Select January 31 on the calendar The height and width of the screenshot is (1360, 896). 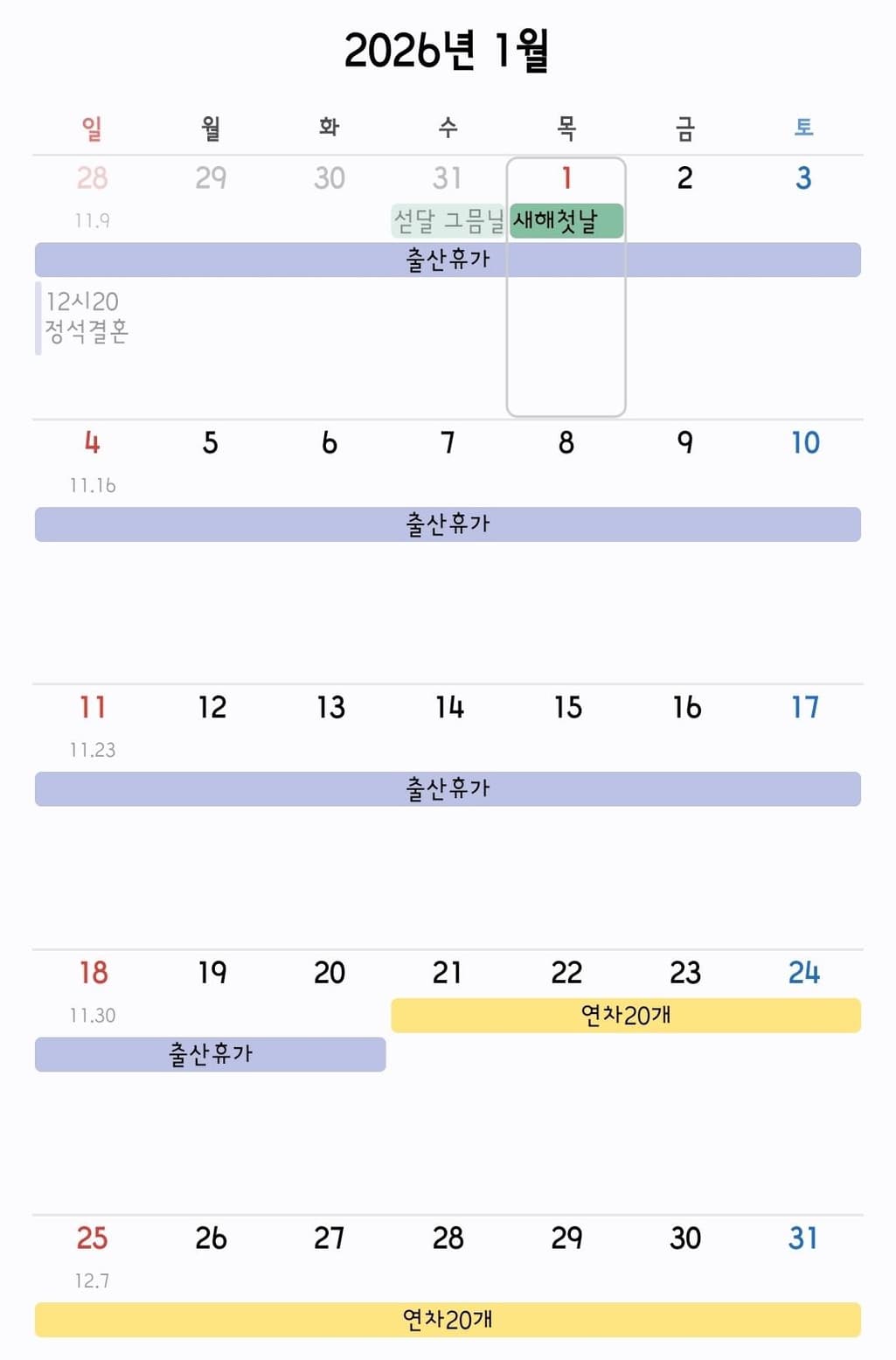pyautogui.click(x=803, y=1238)
